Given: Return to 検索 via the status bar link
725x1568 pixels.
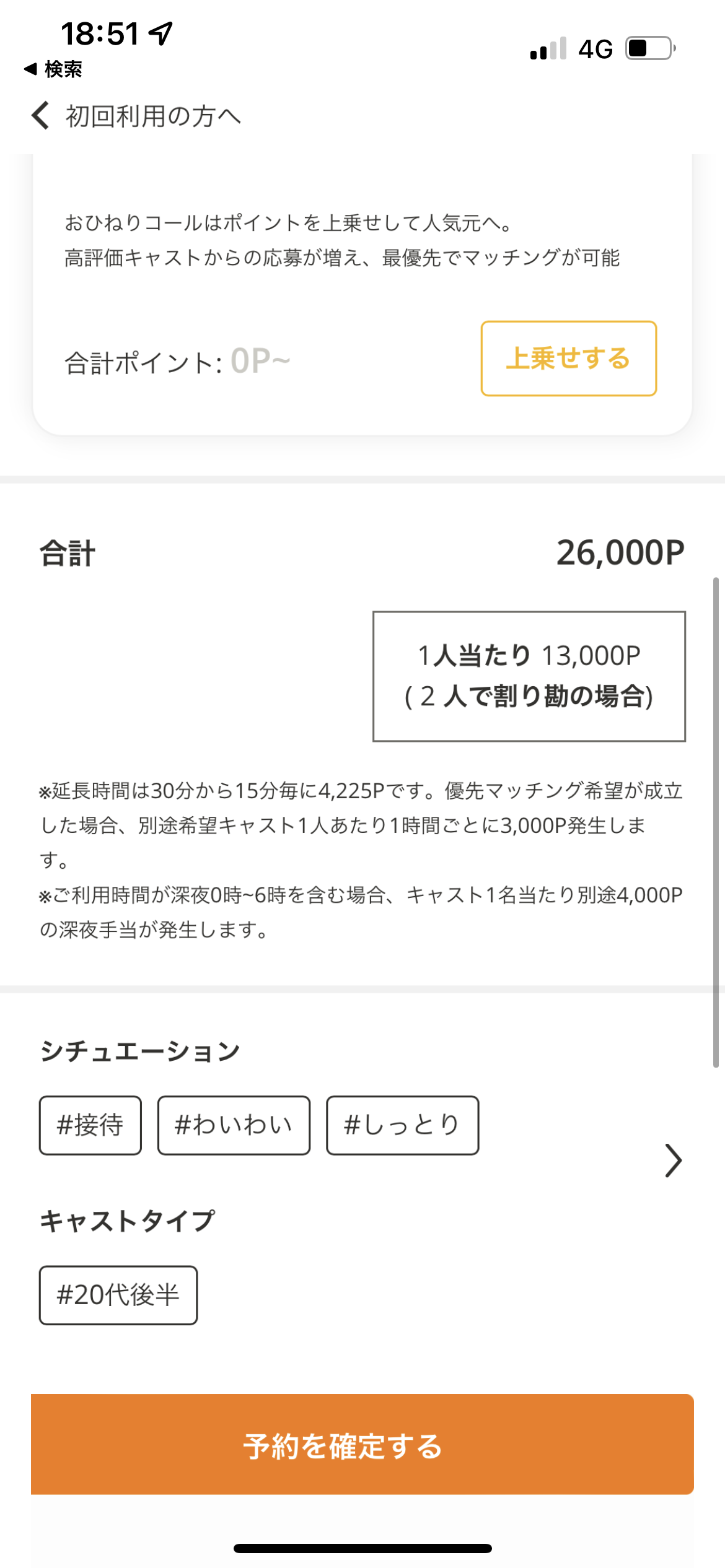Looking at the screenshot, I should coord(53,69).
